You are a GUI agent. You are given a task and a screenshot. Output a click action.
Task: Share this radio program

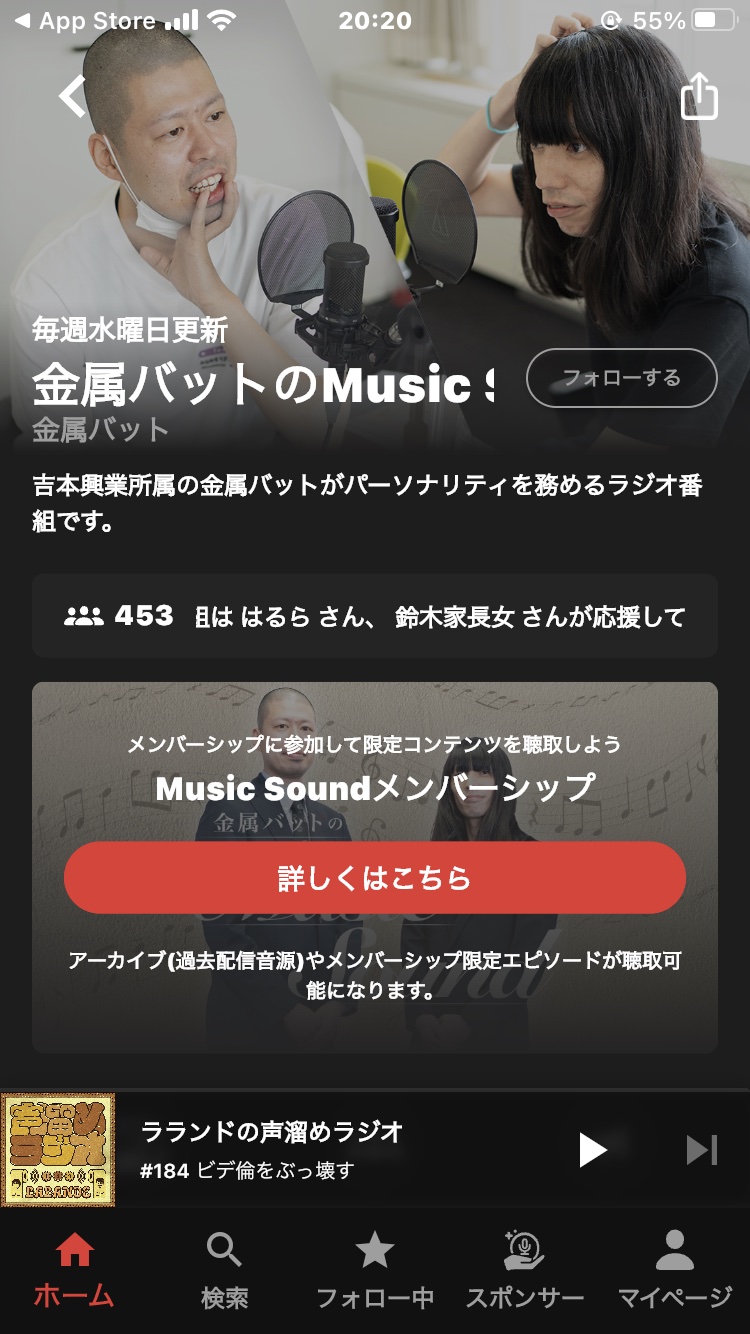[x=699, y=97]
